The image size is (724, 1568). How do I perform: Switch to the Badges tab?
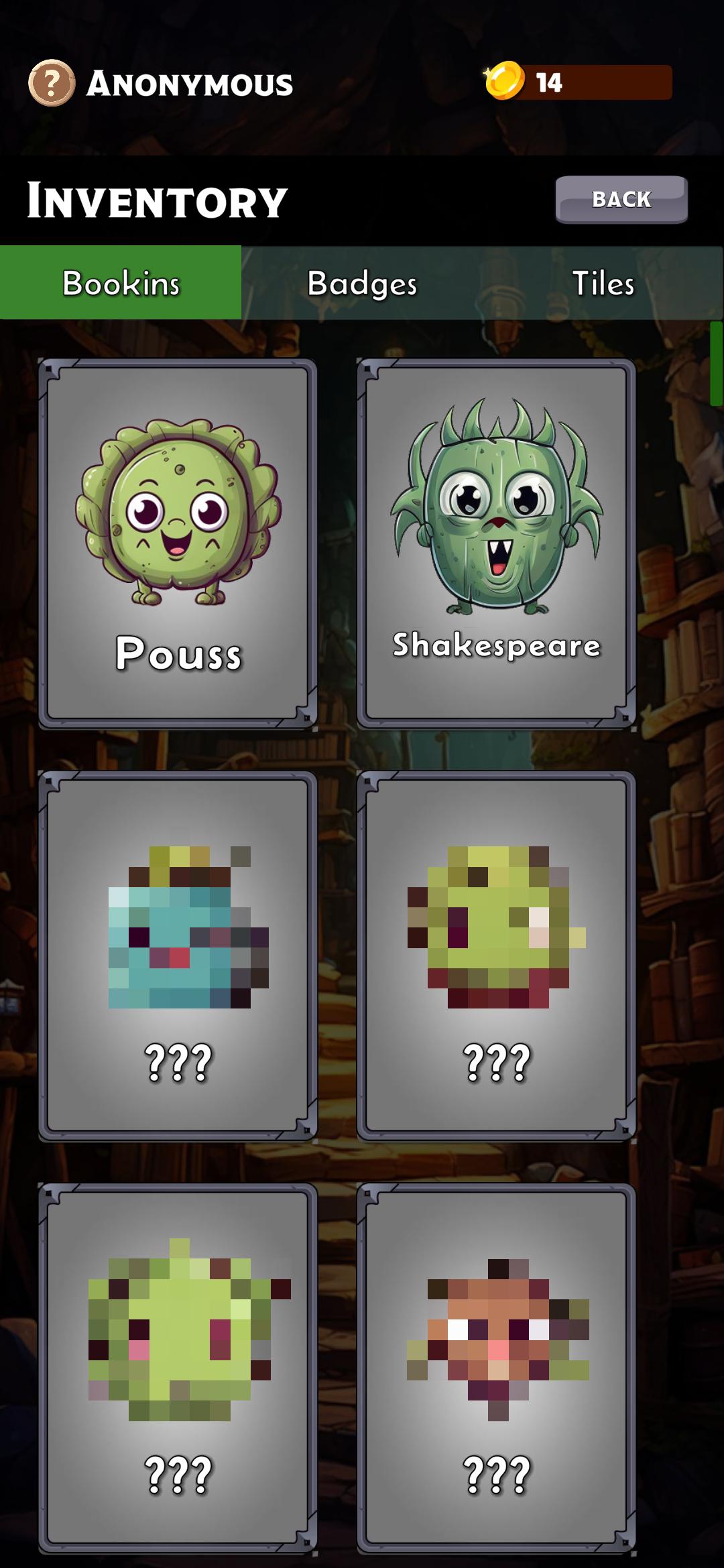click(x=362, y=283)
